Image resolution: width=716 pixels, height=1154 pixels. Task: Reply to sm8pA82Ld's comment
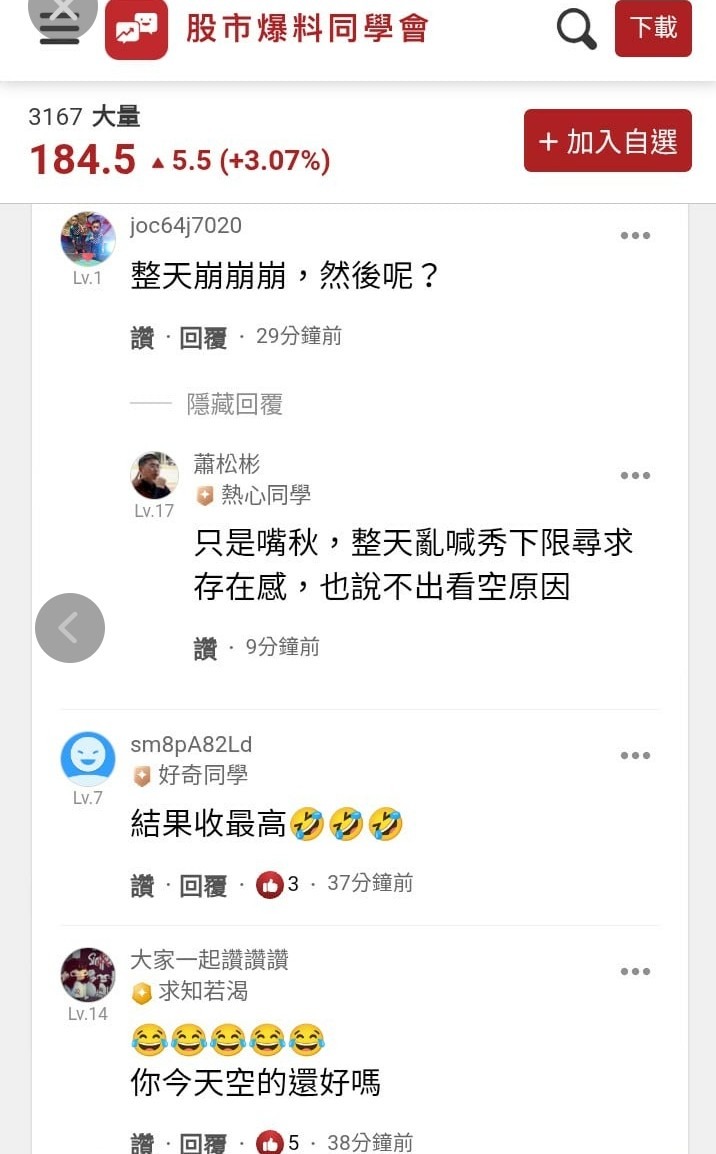point(203,885)
